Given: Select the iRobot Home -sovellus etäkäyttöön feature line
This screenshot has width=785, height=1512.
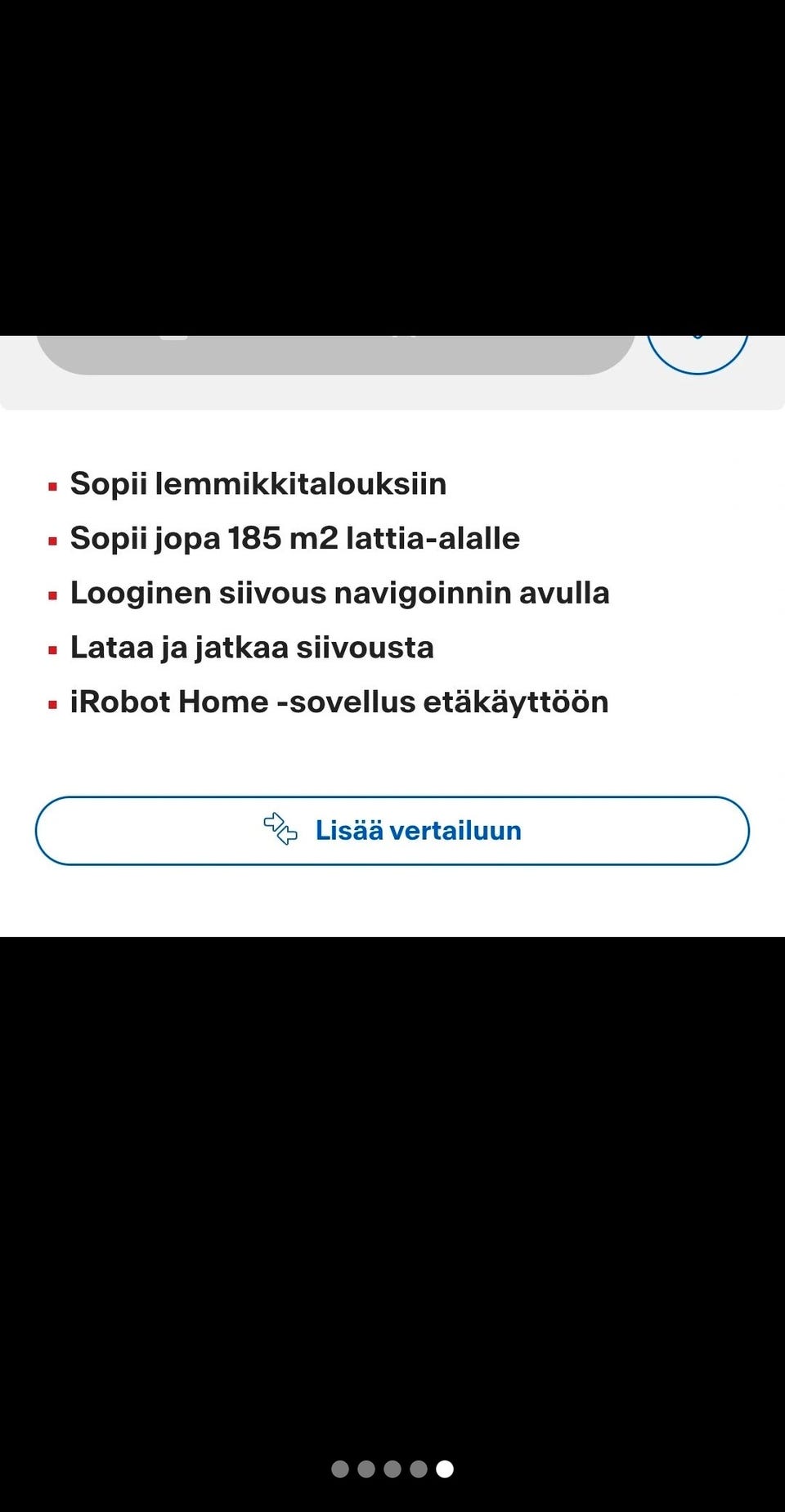Looking at the screenshot, I should coord(339,702).
